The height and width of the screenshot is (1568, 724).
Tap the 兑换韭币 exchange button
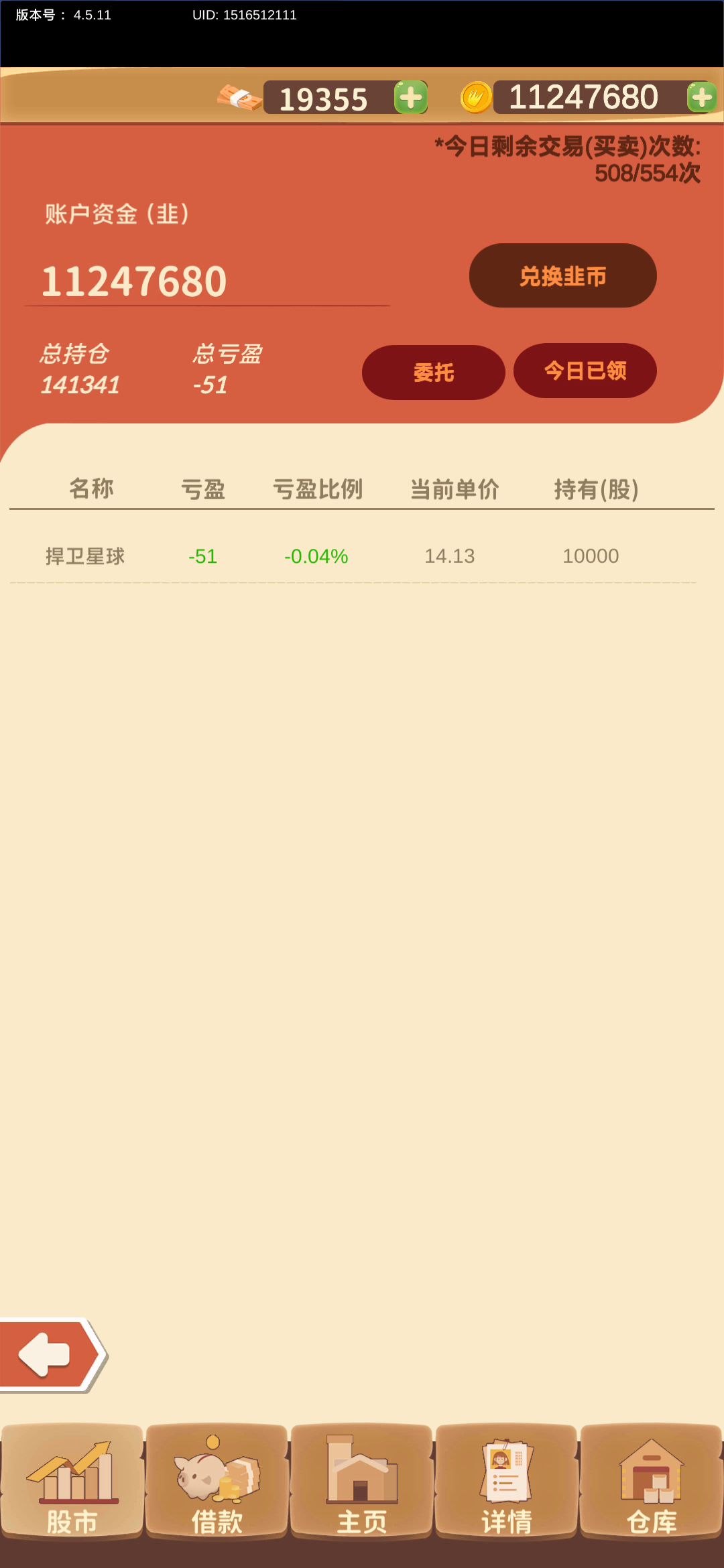(562, 275)
